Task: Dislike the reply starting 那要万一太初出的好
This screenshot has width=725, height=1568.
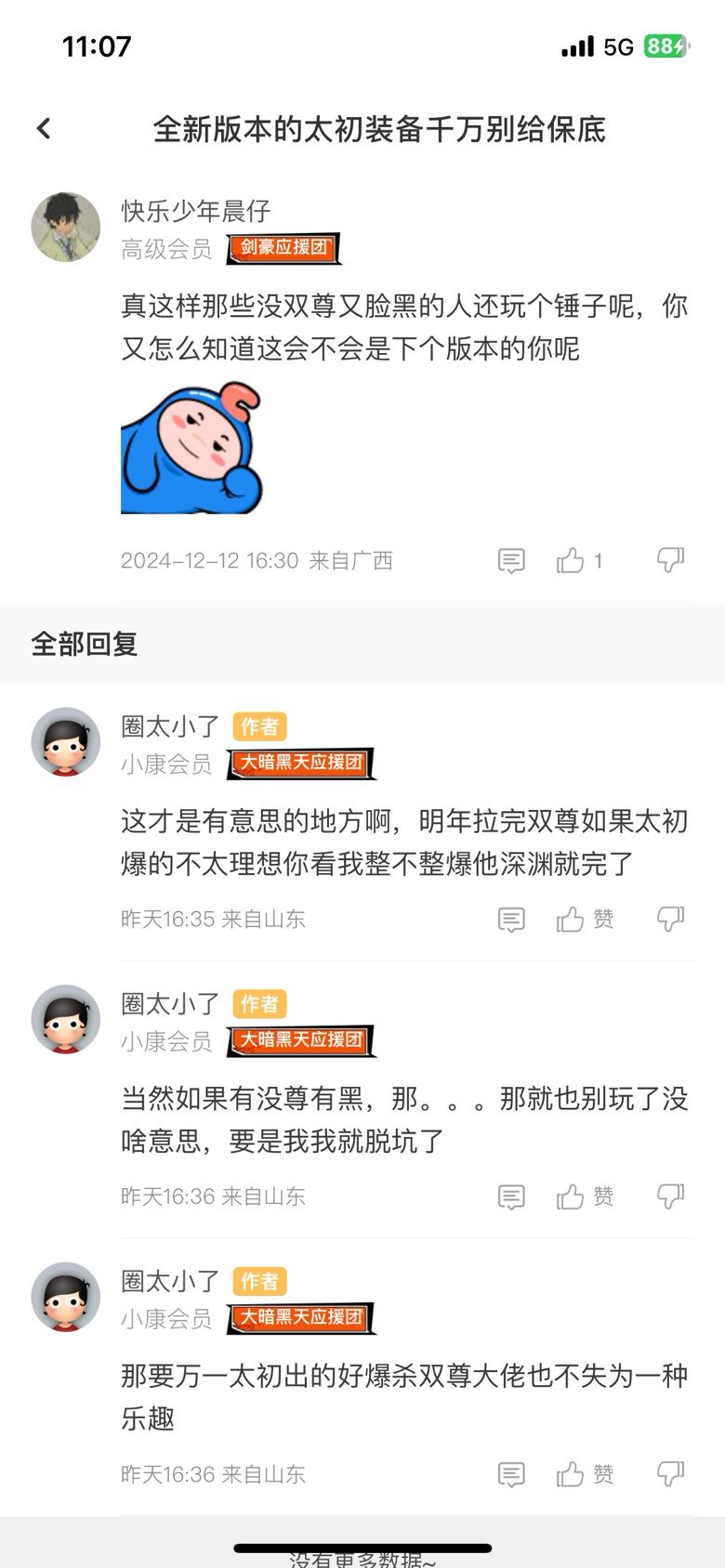Action: [x=670, y=1472]
